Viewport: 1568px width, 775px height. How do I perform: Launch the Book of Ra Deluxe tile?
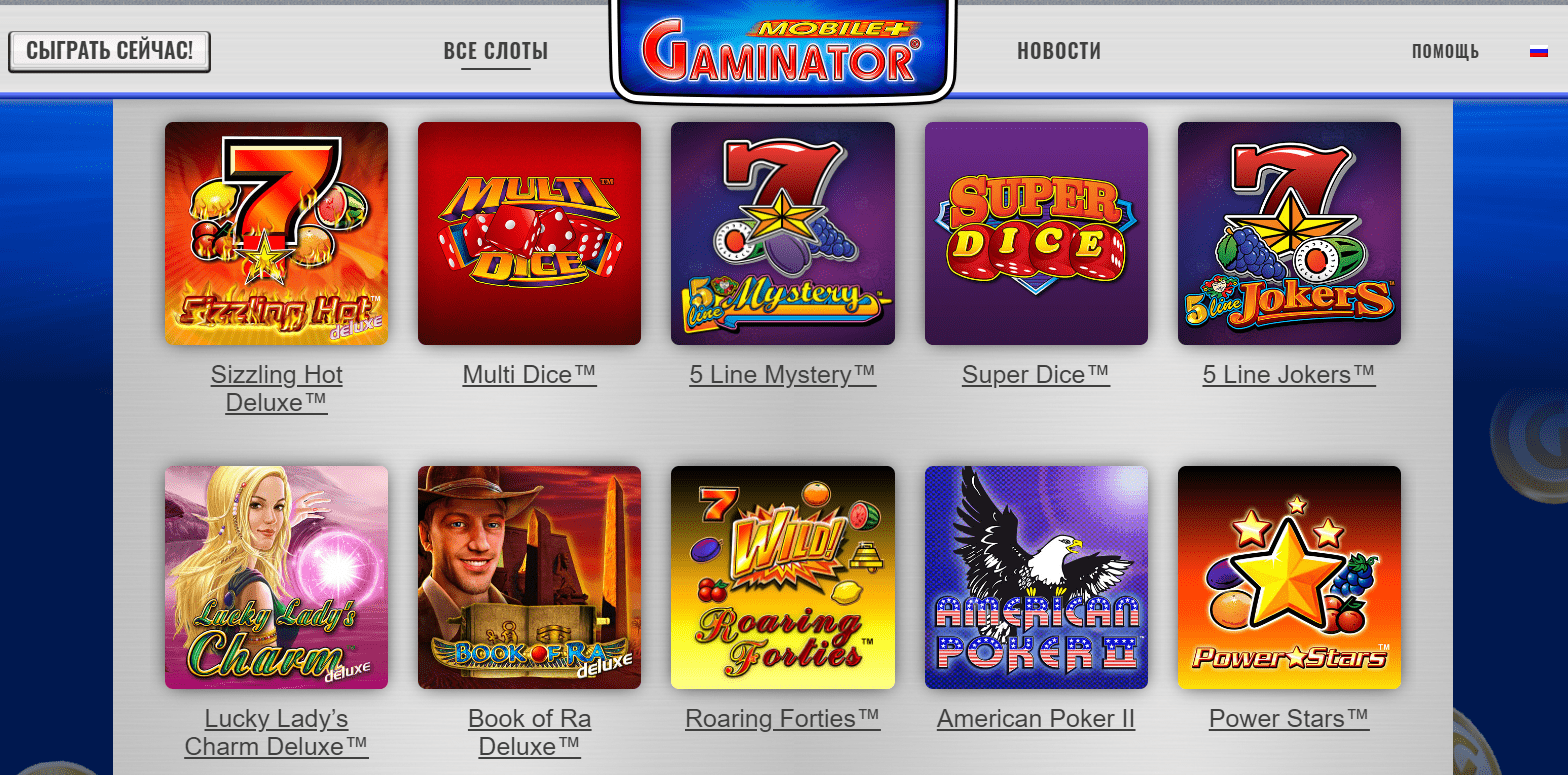pyautogui.click(x=529, y=577)
